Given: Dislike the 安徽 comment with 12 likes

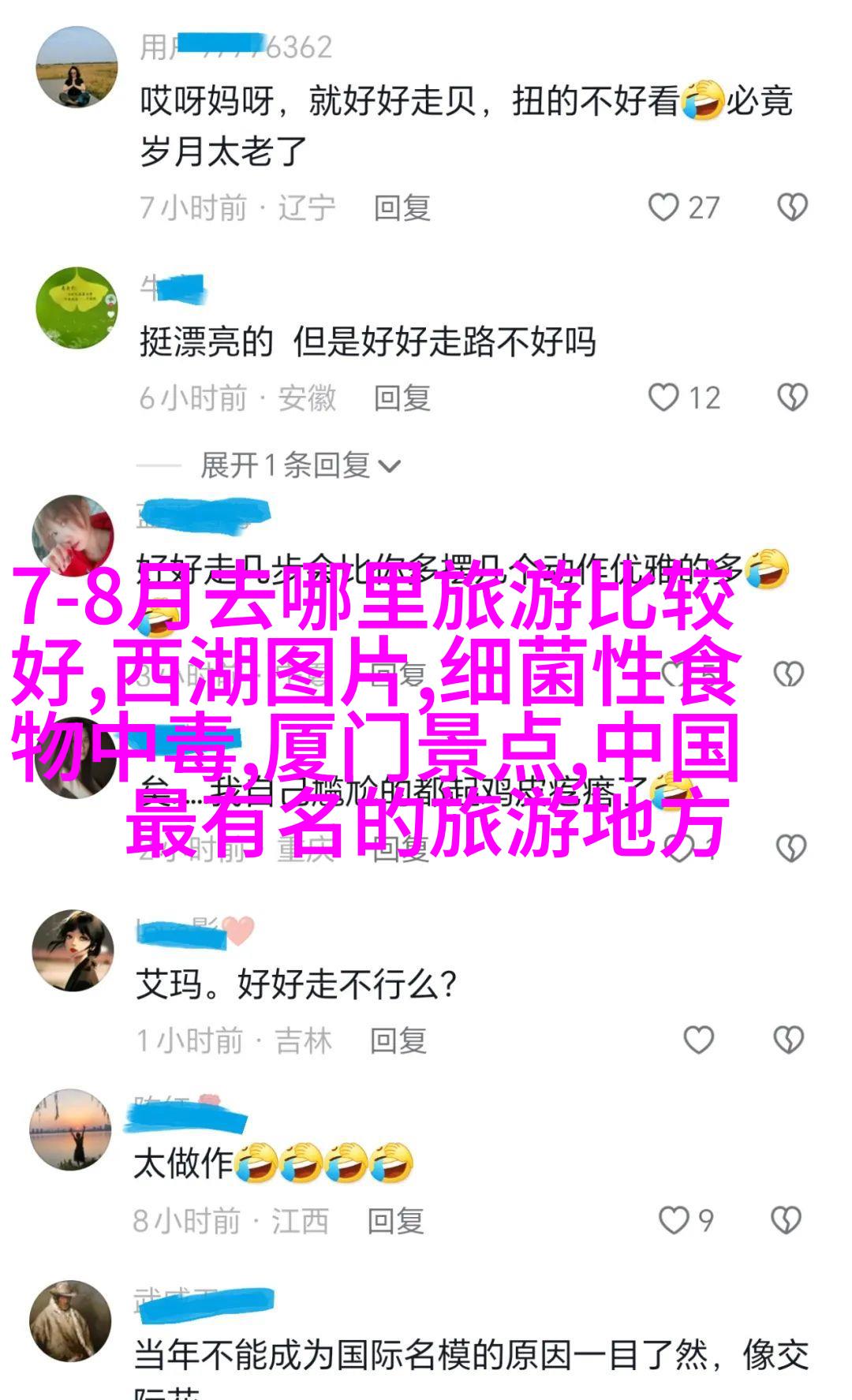Looking at the screenshot, I should 792,398.
